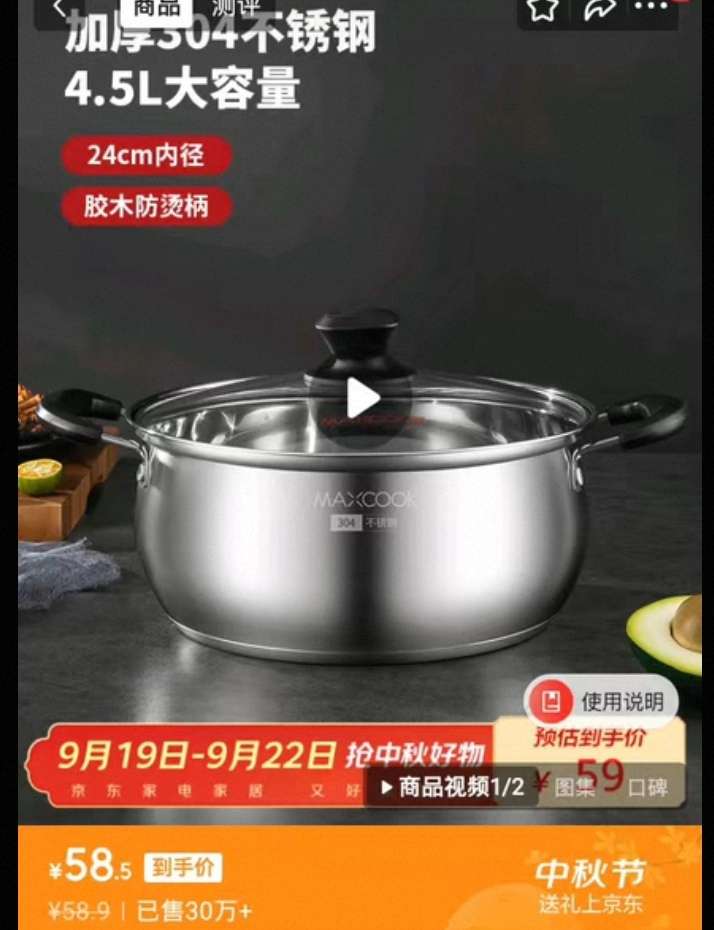Switch to the 测评 tab
The image size is (714, 930).
tap(235, 8)
